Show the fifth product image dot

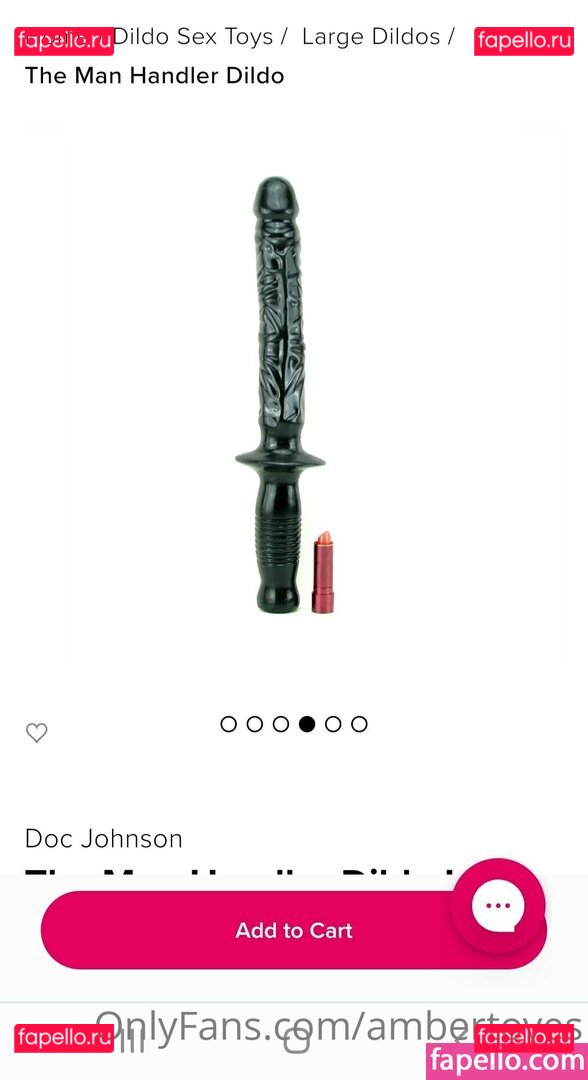[x=333, y=724]
